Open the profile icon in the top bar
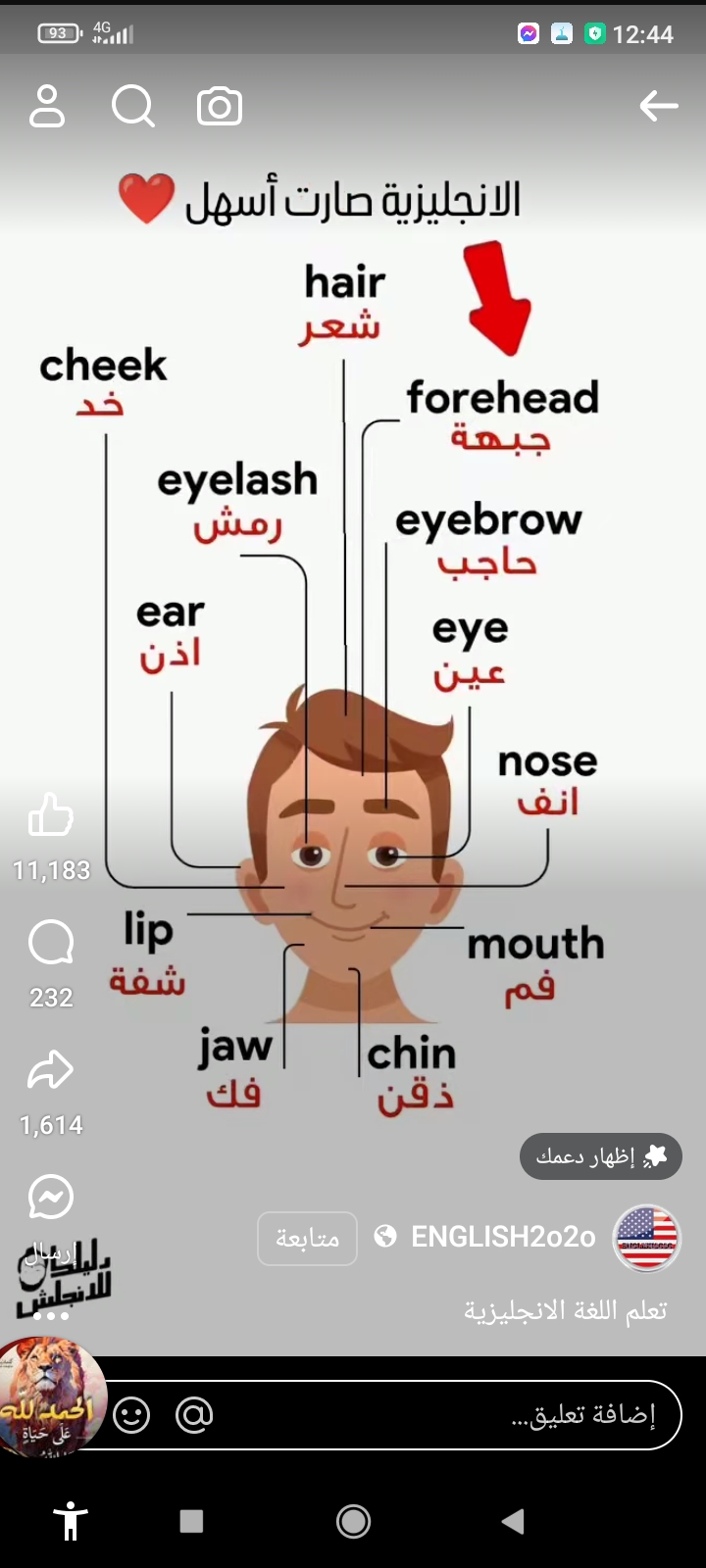This screenshot has height=1568, width=706. (x=47, y=106)
